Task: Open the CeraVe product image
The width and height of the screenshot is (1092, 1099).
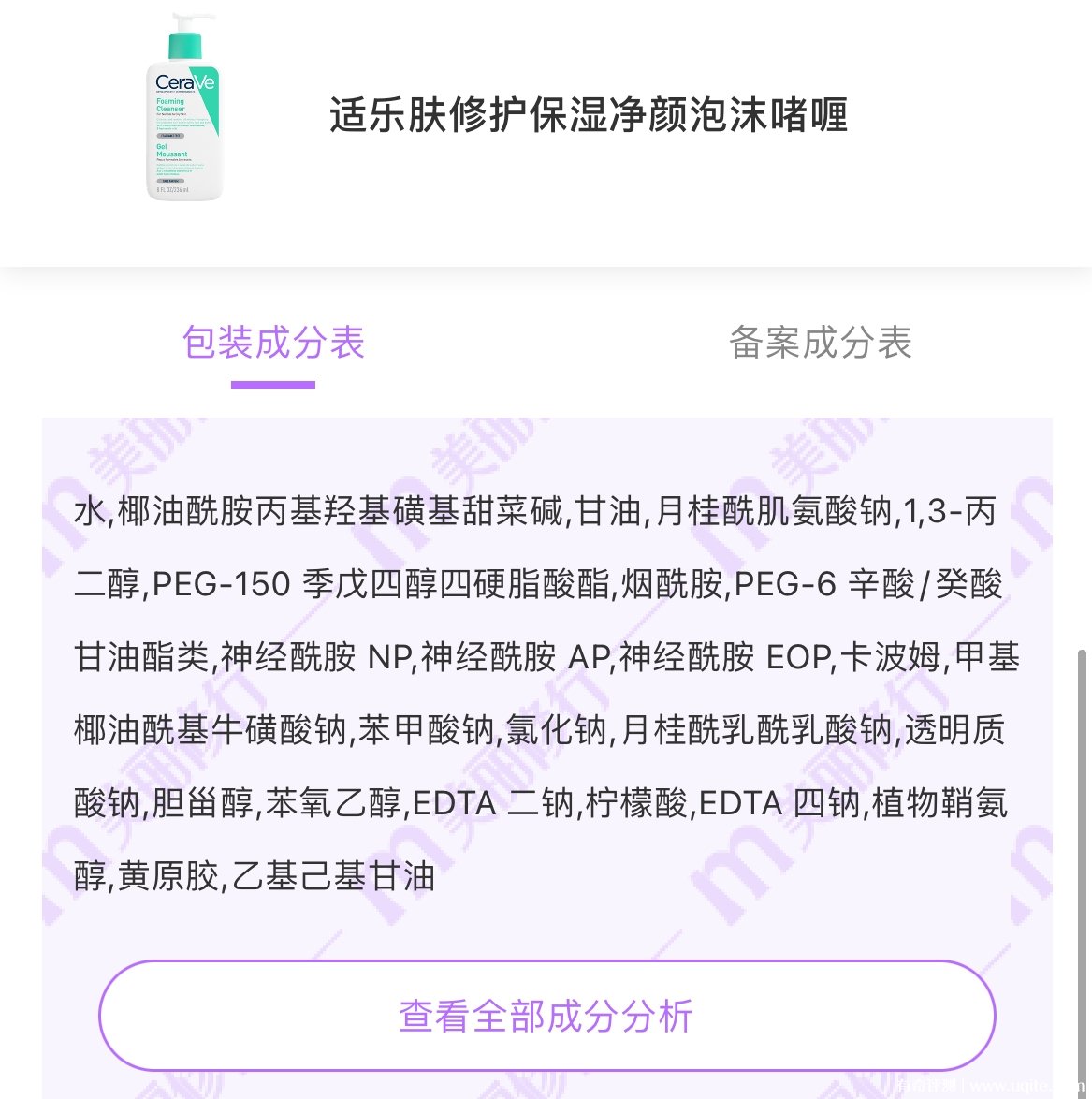Action: 184,108
